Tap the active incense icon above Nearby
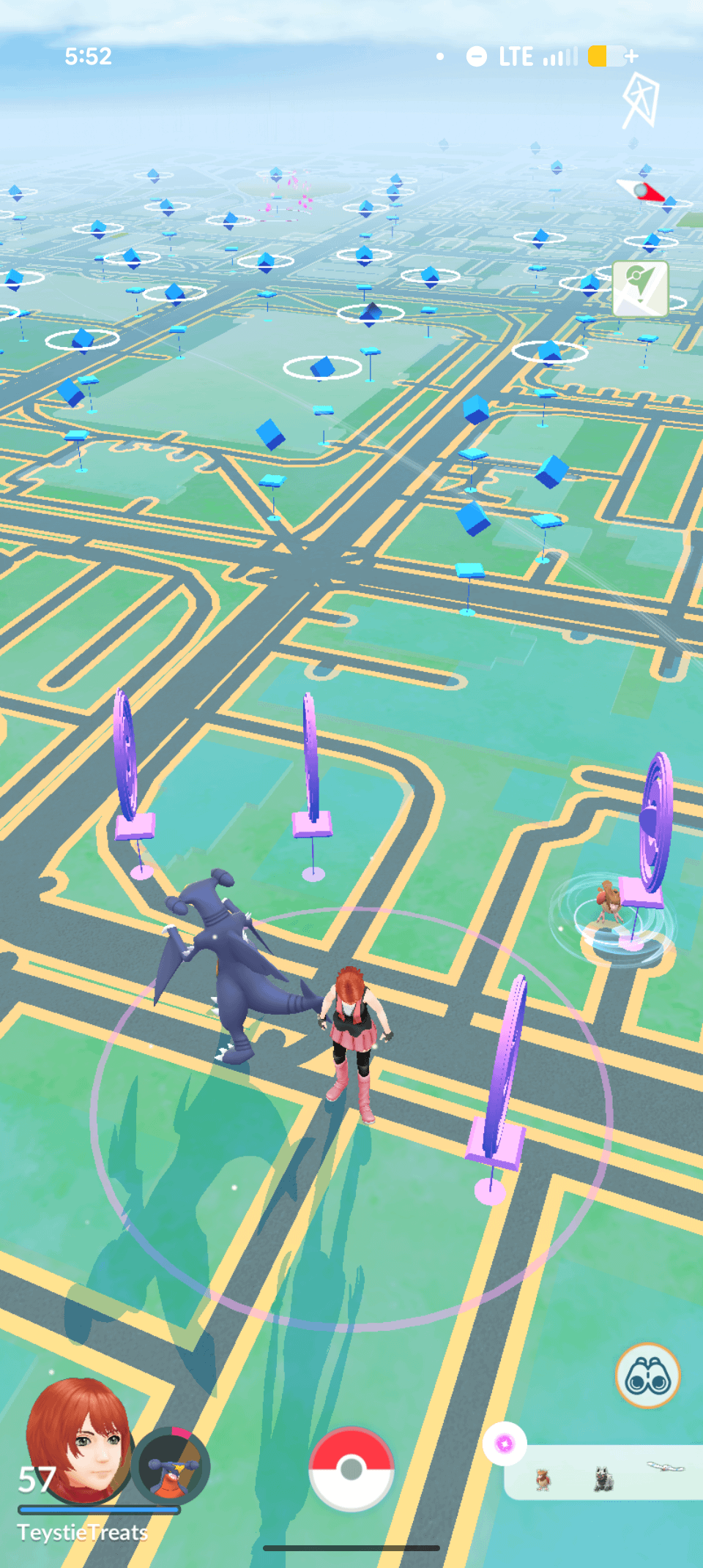This screenshot has height=1568, width=703. point(505,1444)
